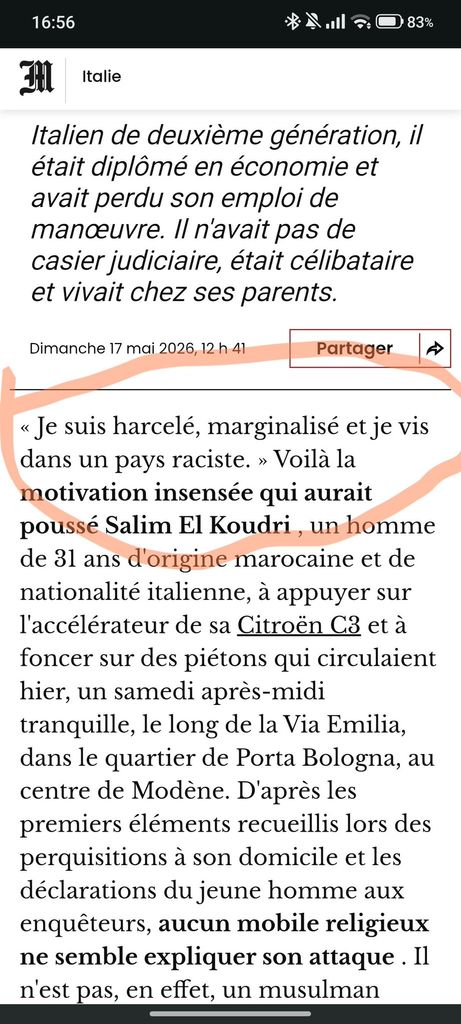The width and height of the screenshot is (461, 1024).
Task: Tap the Partager button
Action: click(355, 348)
